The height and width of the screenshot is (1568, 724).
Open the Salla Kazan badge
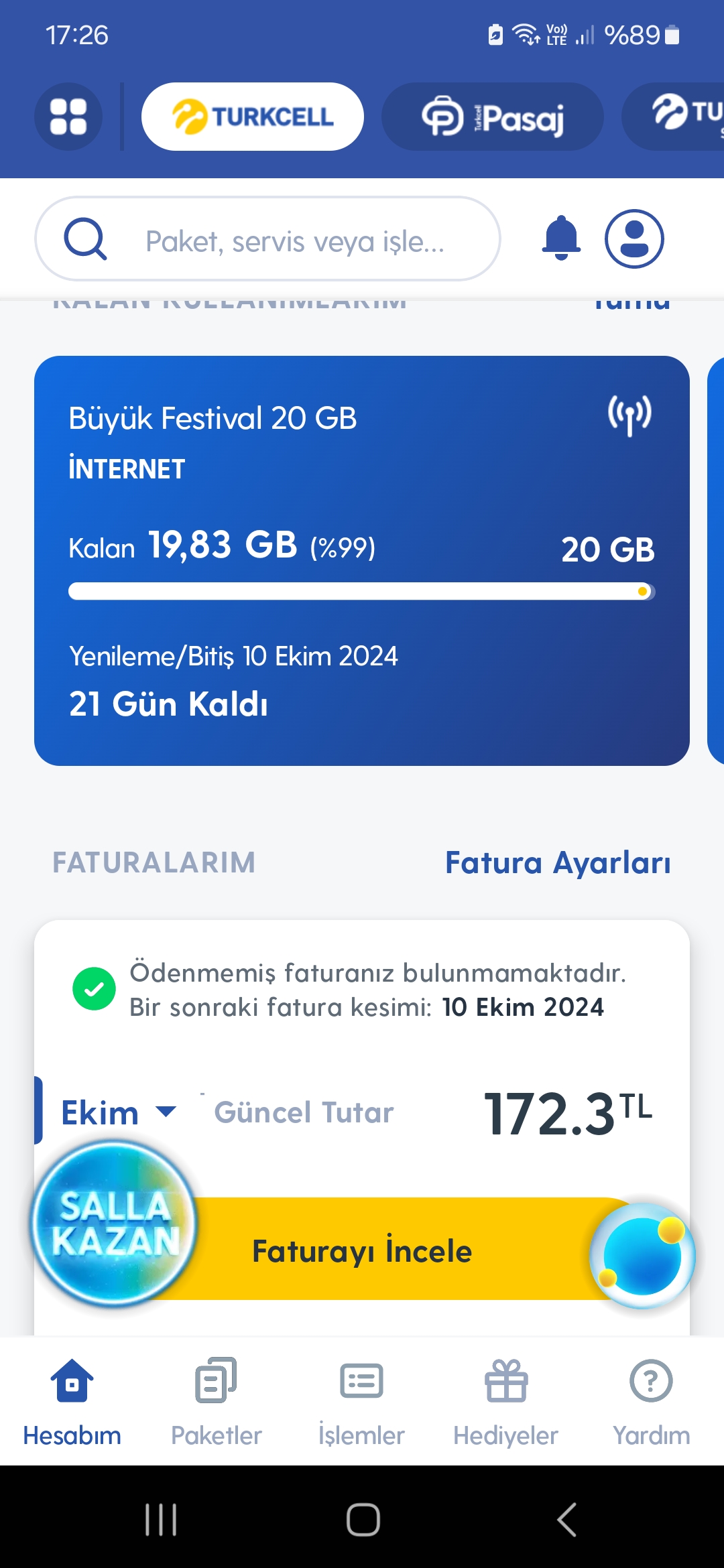(x=114, y=1224)
